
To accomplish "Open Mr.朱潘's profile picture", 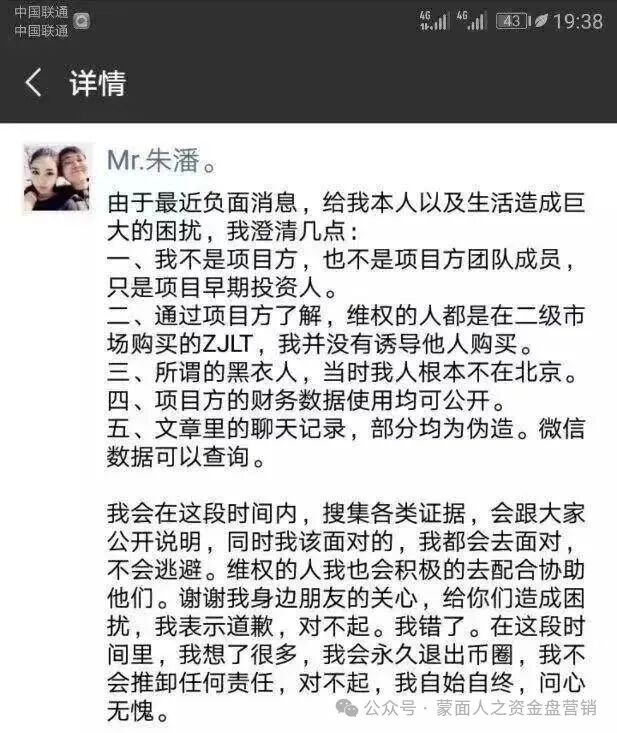I will [x=56, y=179].
